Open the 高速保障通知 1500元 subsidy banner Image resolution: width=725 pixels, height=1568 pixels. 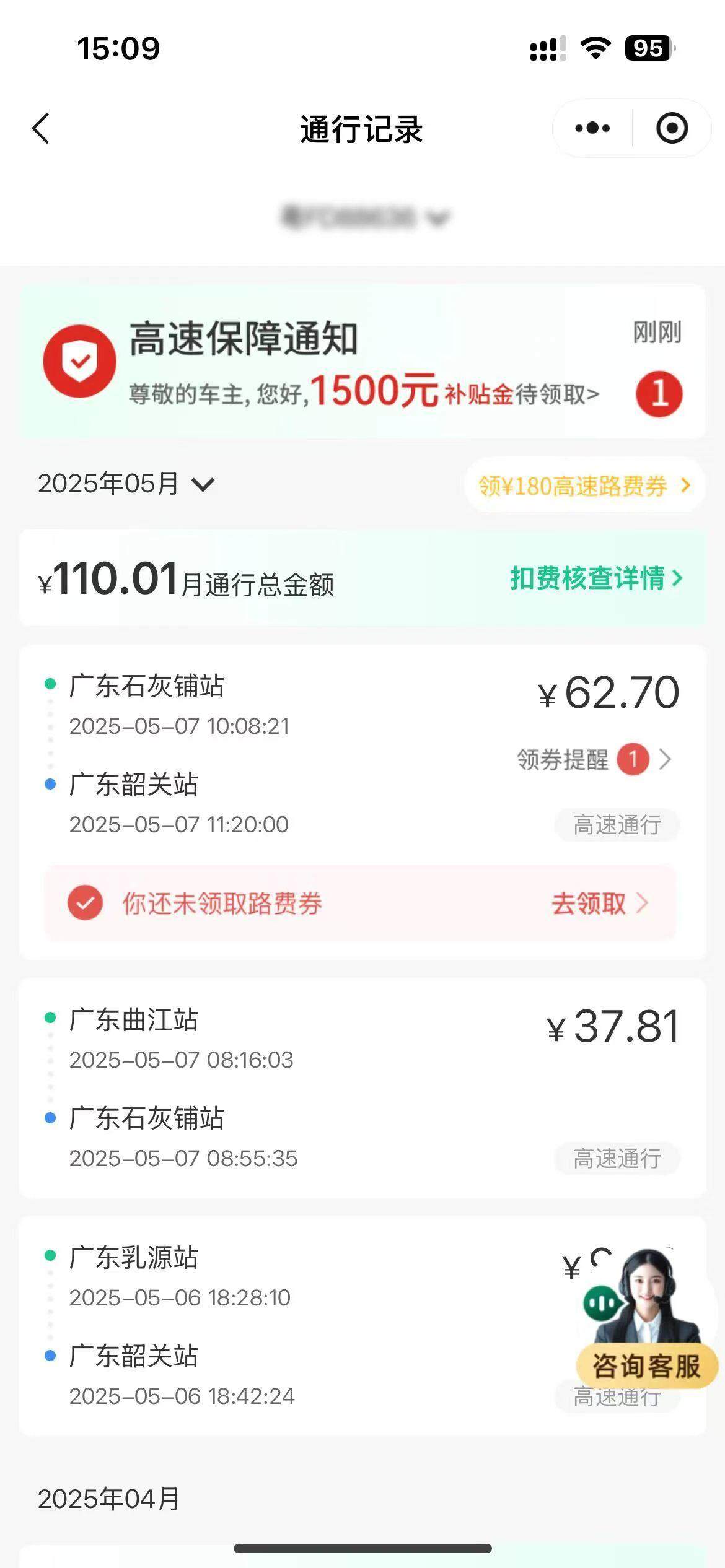pos(362,362)
